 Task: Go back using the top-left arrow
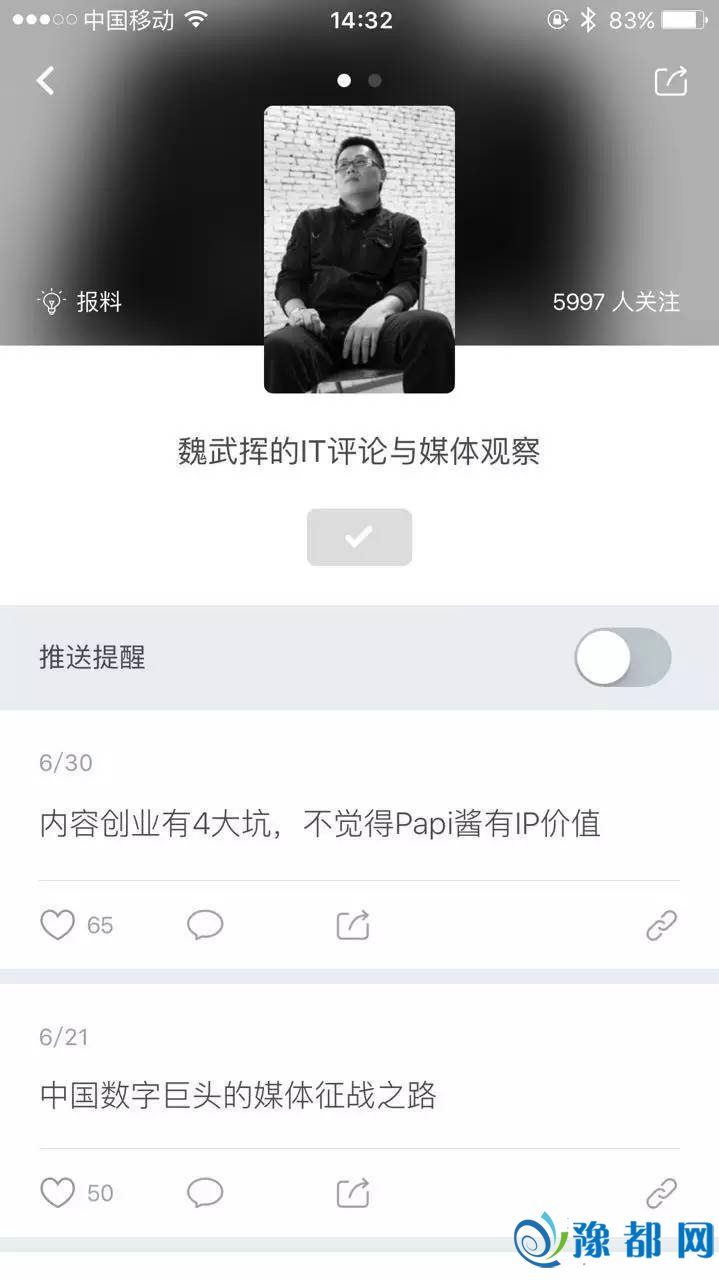tap(45, 81)
